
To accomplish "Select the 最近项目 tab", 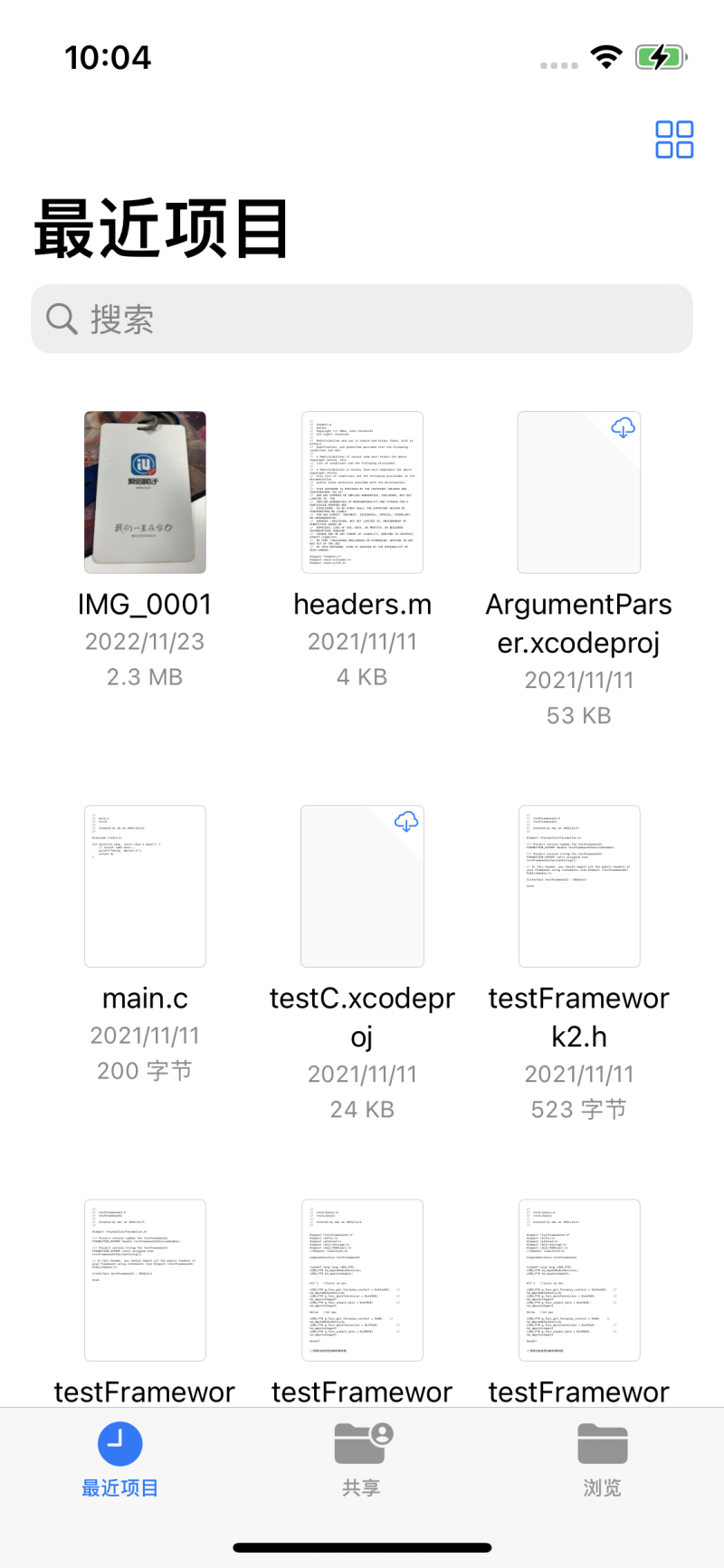I will 120,1458.
